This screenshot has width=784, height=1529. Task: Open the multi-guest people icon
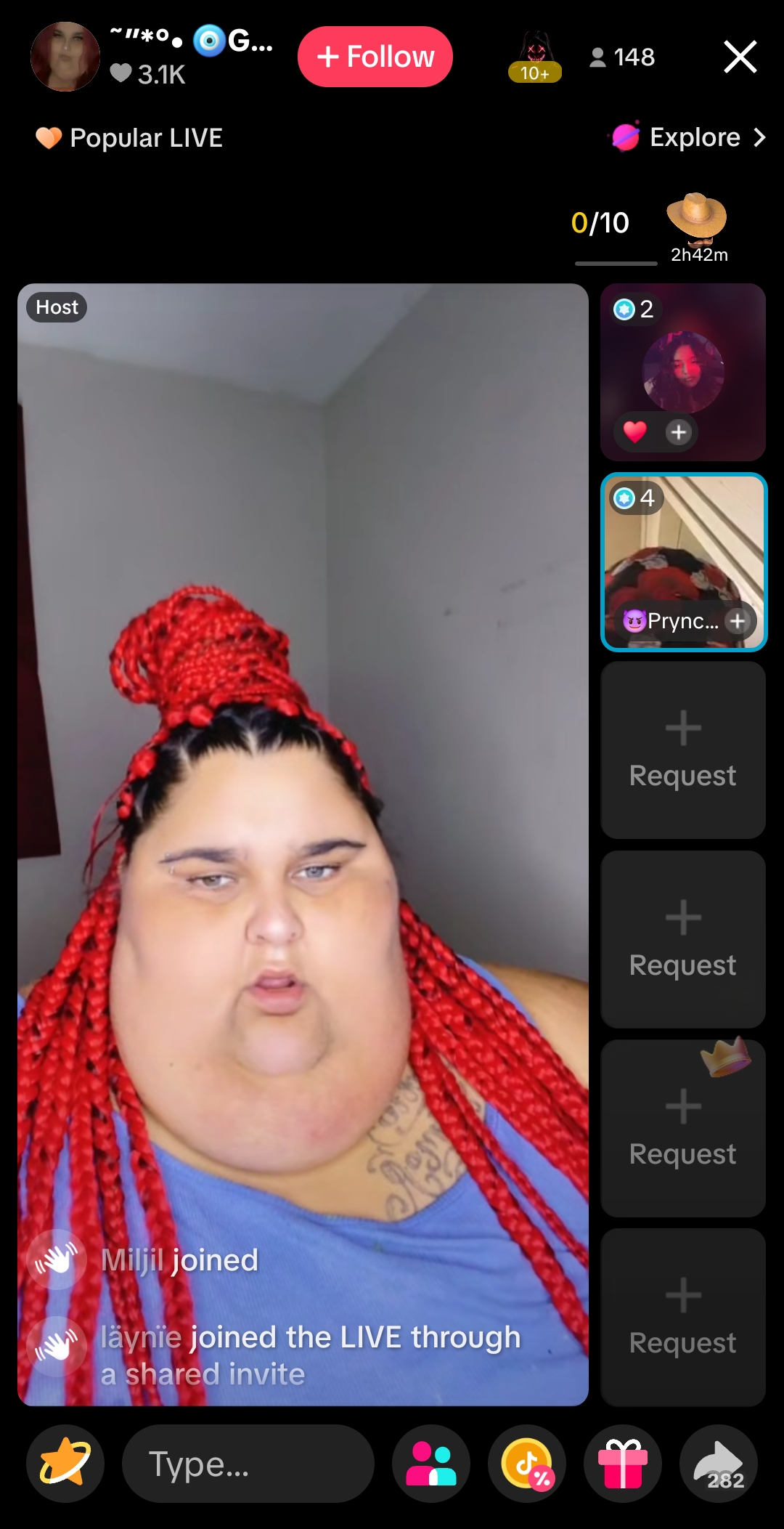(431, 1464)
